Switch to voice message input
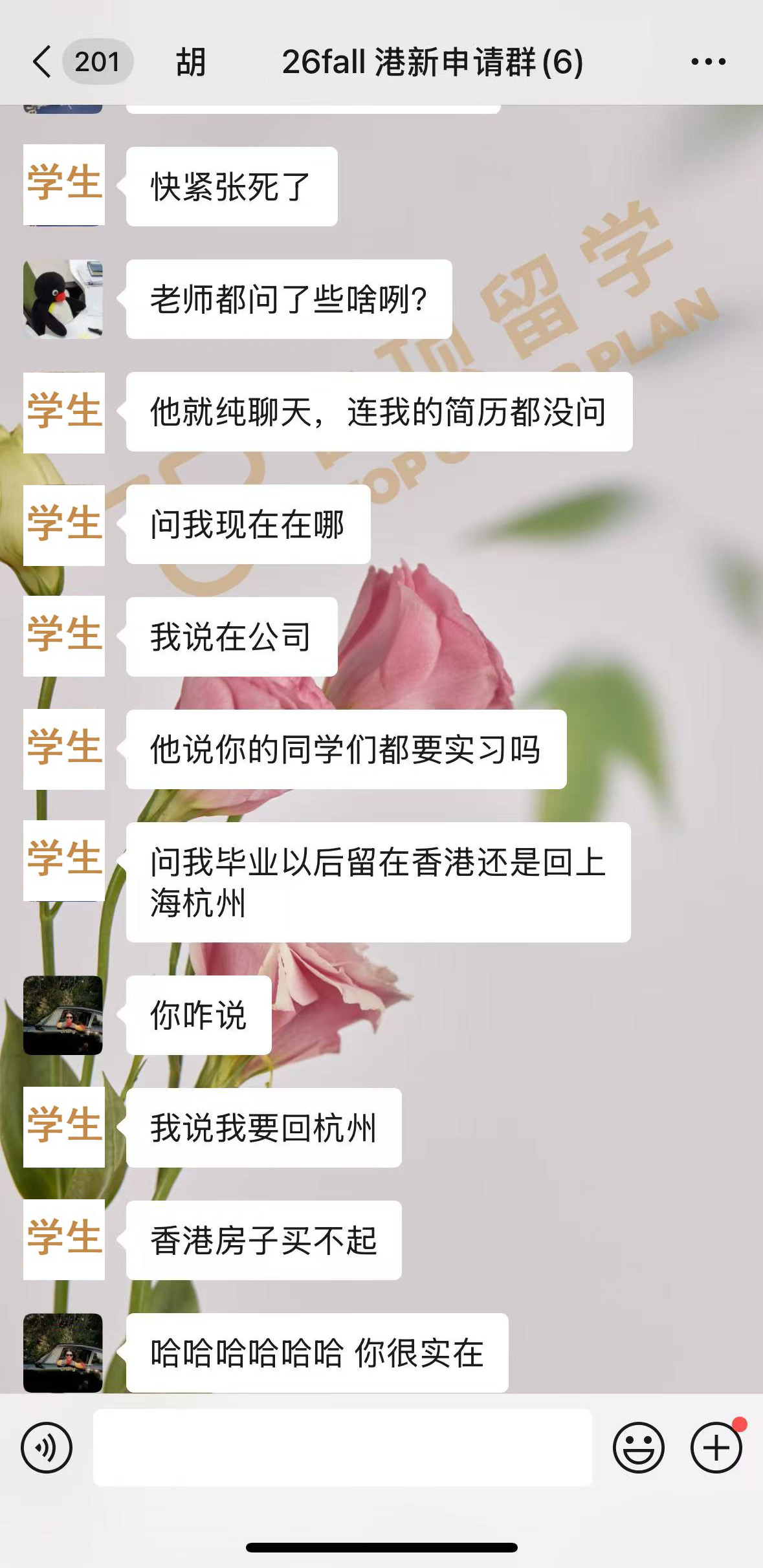This screenshot has width=763, height=1568. point(47,1448)
